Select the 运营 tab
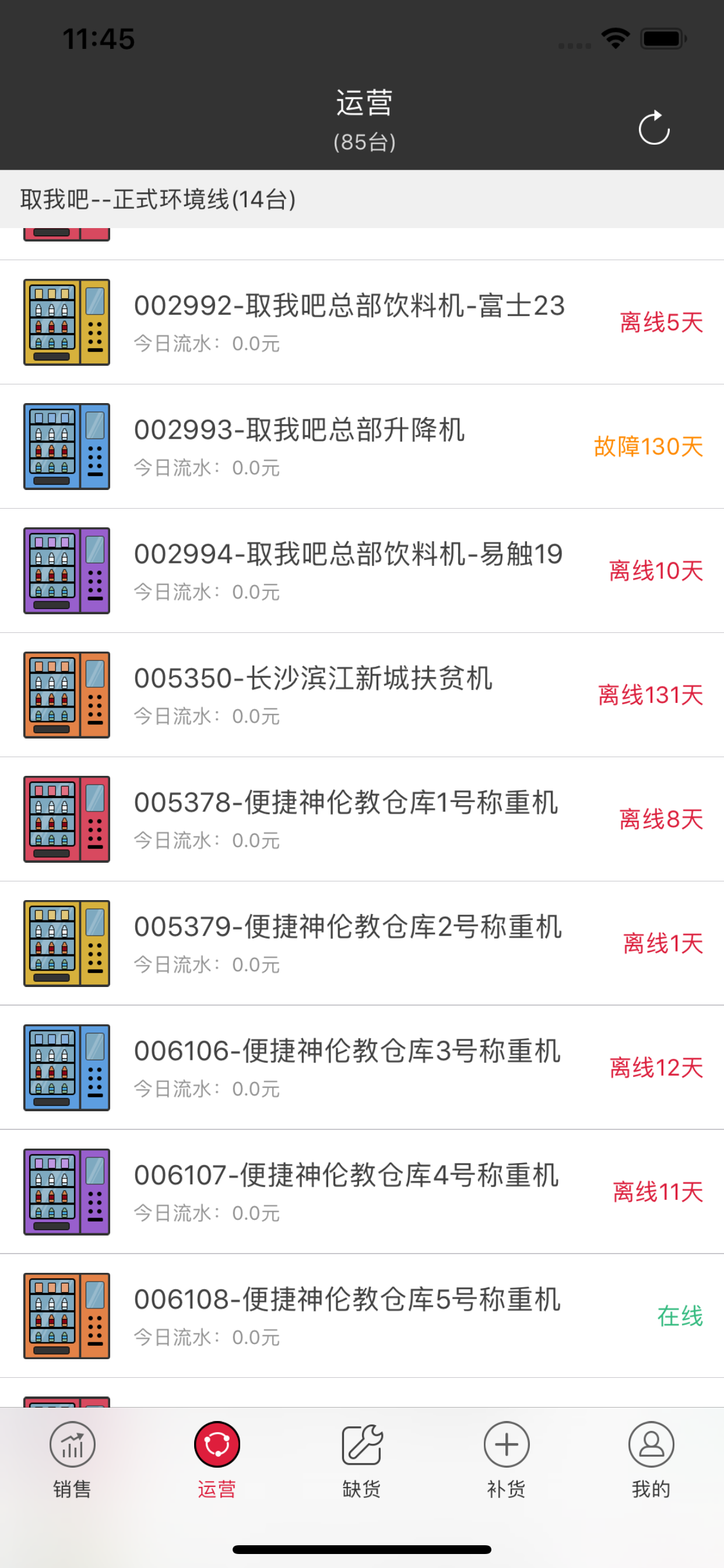 217,1459
